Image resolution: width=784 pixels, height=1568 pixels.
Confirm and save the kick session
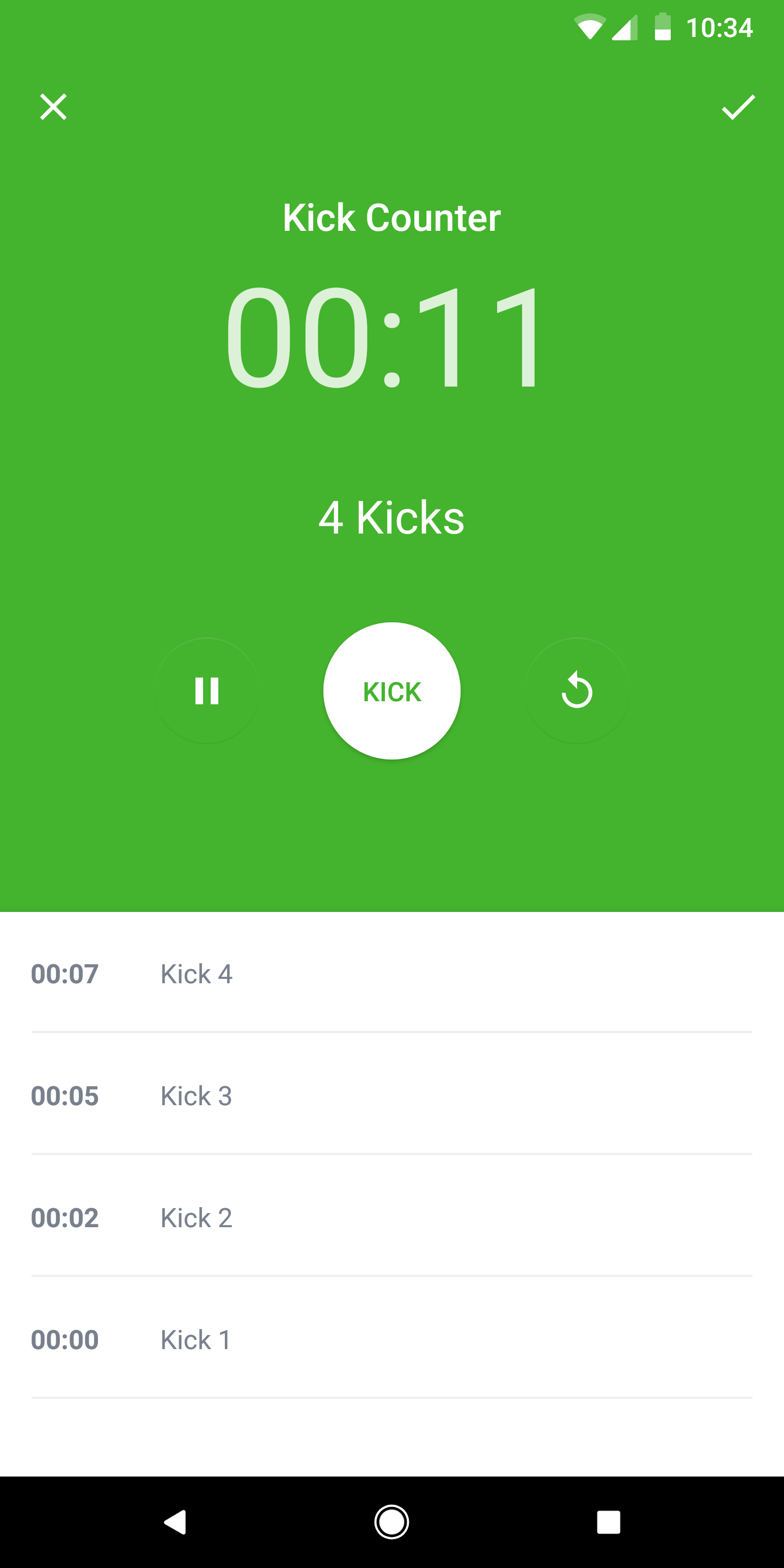tap(738, 107)
